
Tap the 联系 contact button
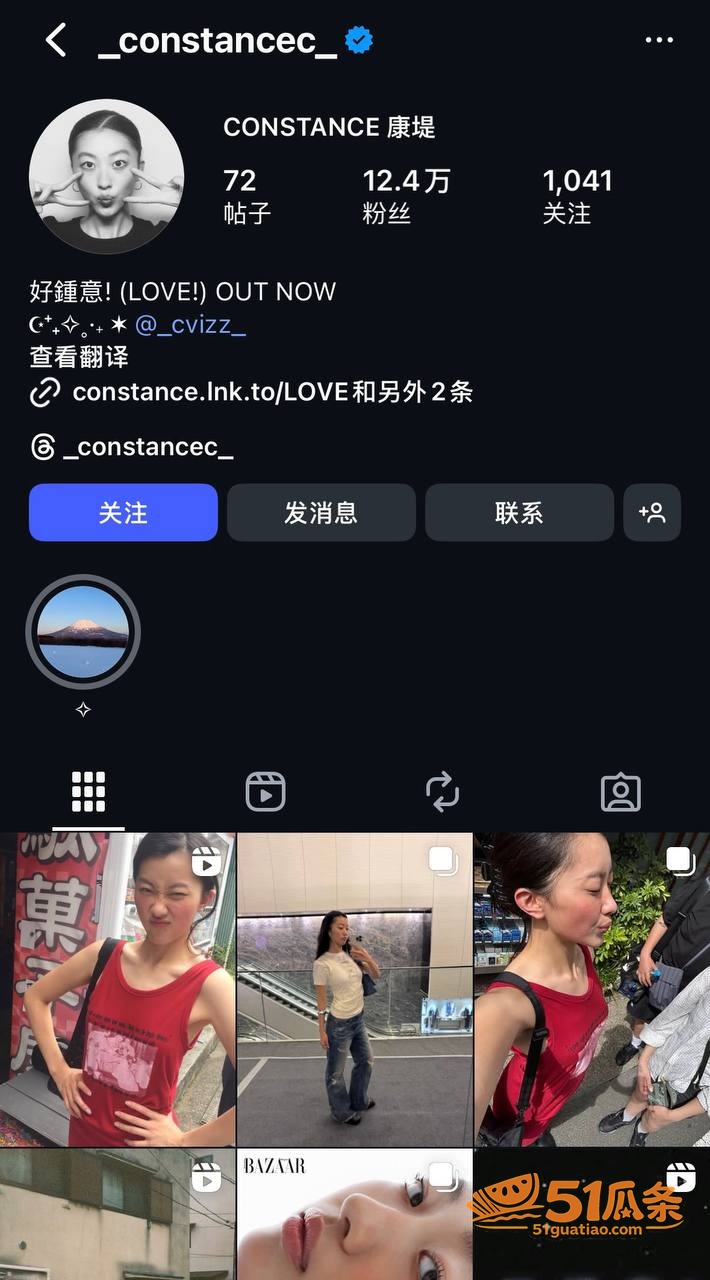coord(519,513)
